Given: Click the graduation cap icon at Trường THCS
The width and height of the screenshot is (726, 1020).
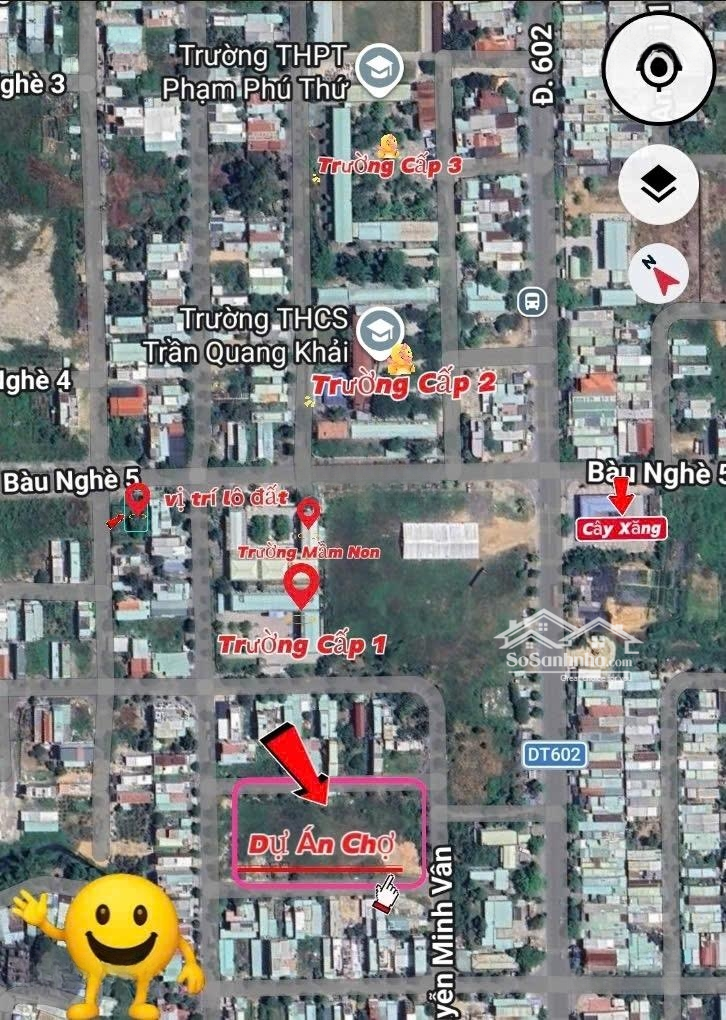Looking at the screenshot, I should [x=381, y=330].
